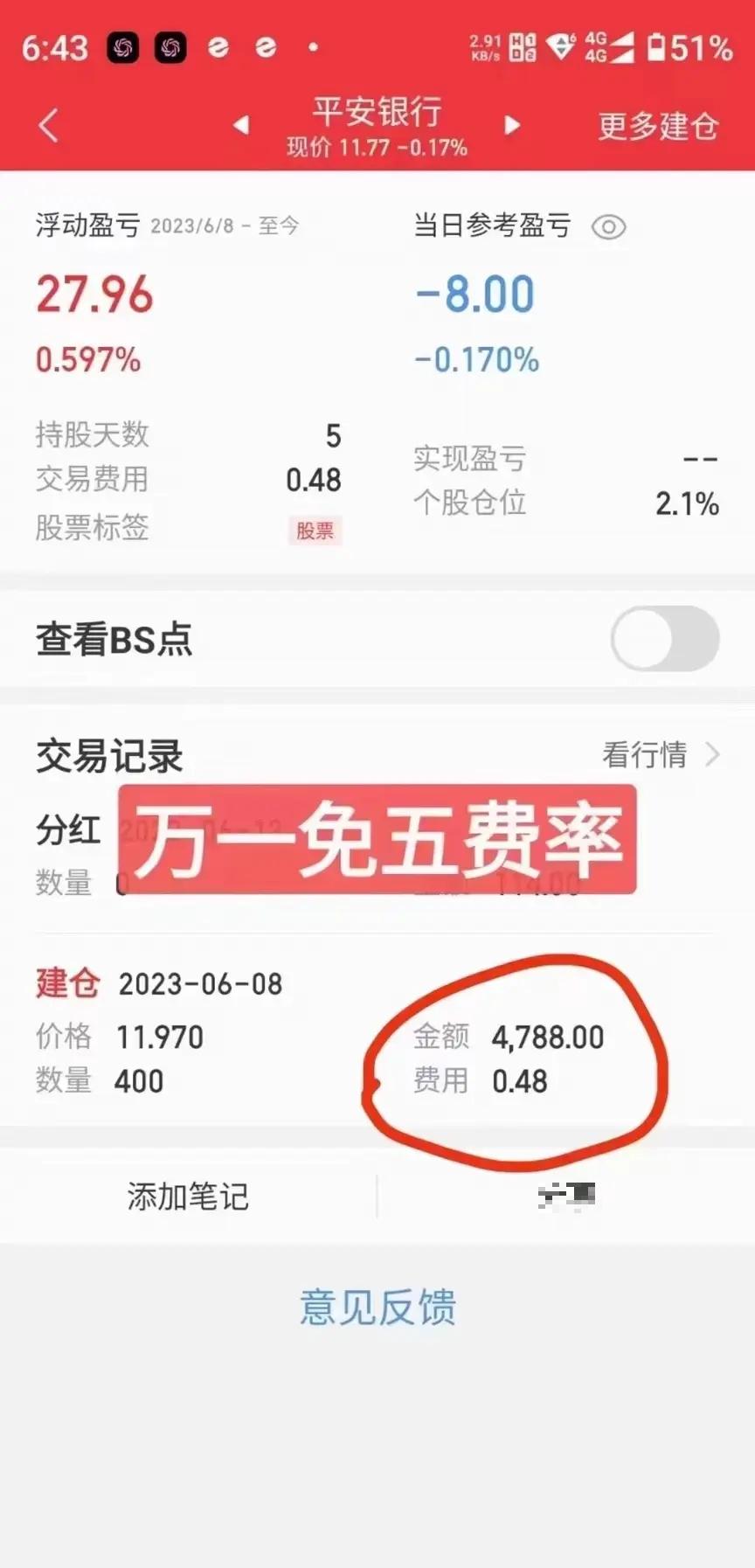The height and width of the screenshot is (1568, 755).
Task: Select the red 股票 tag label
Action: (315, 532)
